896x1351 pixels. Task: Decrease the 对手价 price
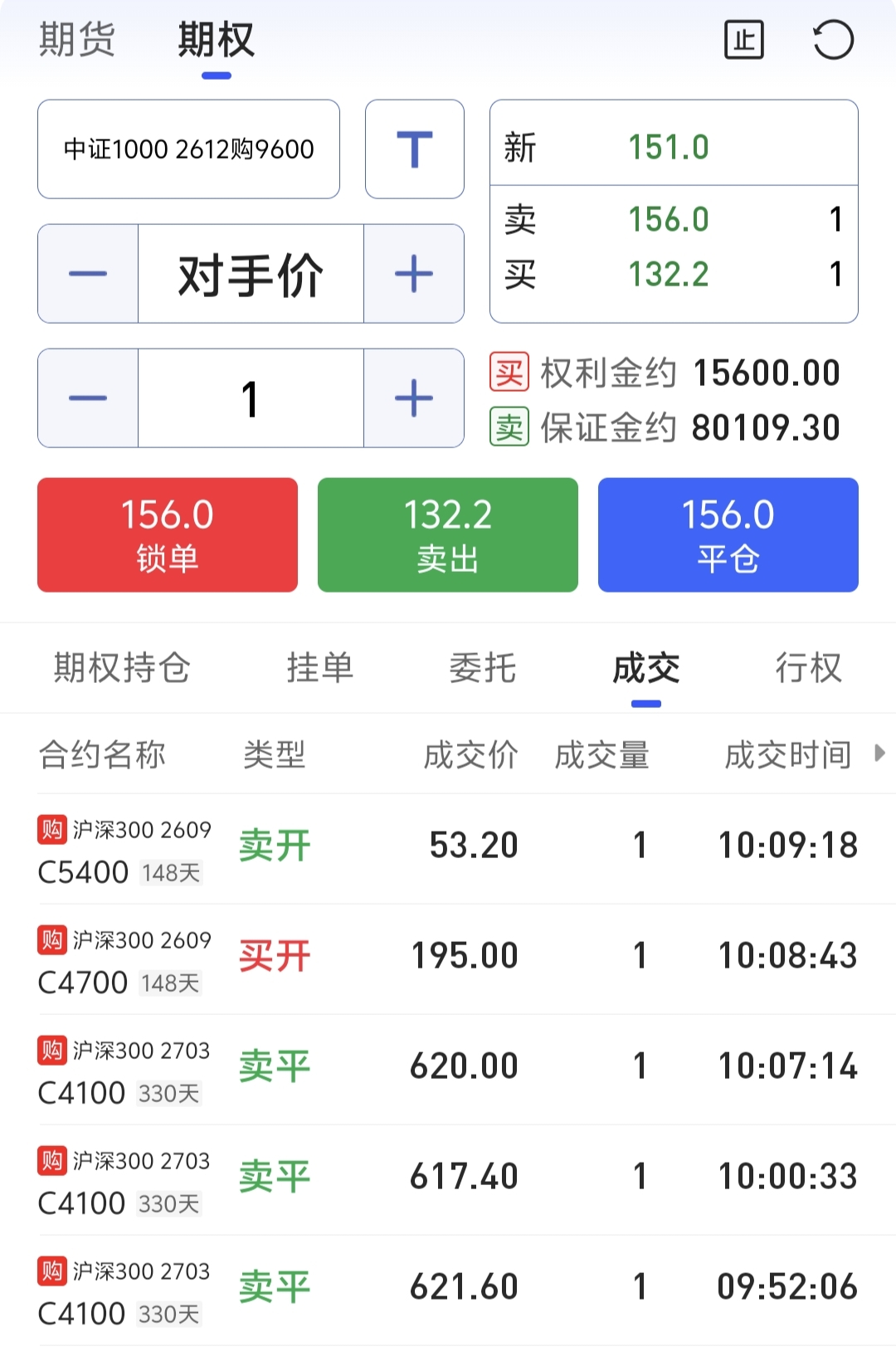point(88,274)
